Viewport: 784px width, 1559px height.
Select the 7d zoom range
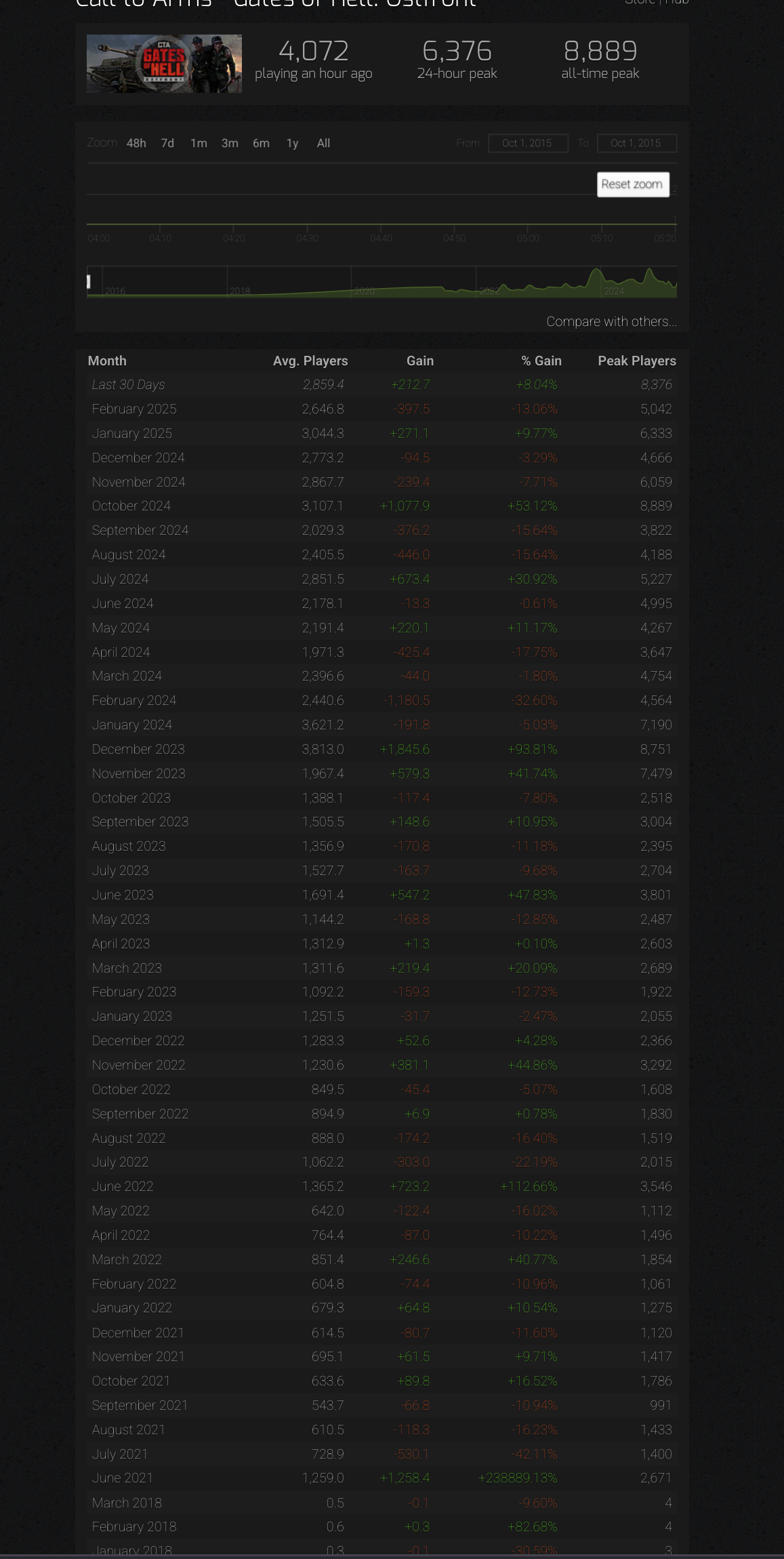coord(167,143)
